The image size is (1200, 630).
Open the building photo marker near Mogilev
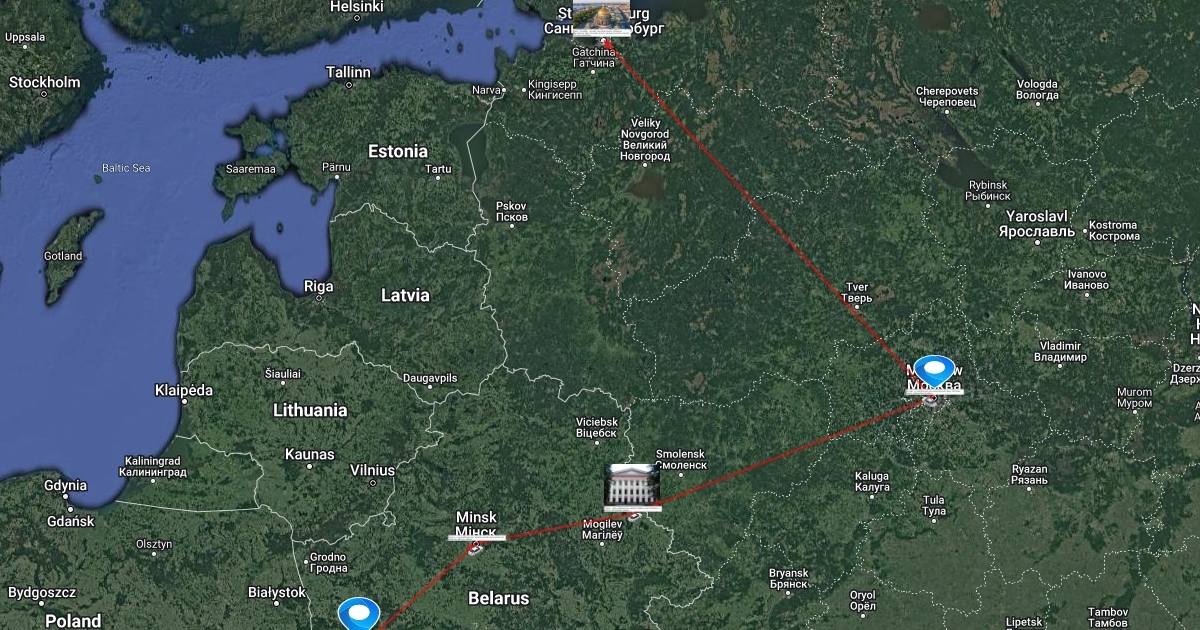[x=631, y=485]
